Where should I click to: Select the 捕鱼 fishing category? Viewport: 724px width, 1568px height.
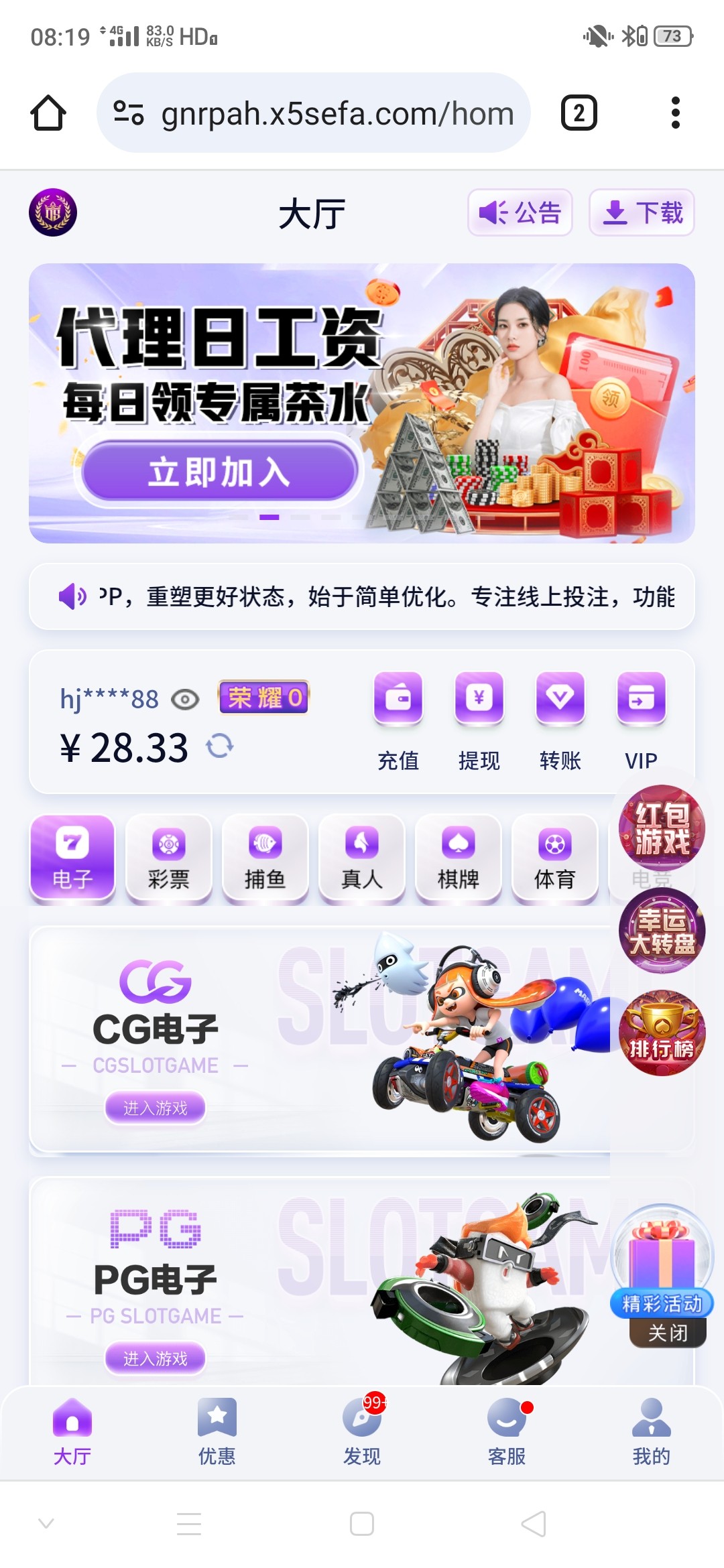click(265, 858)
